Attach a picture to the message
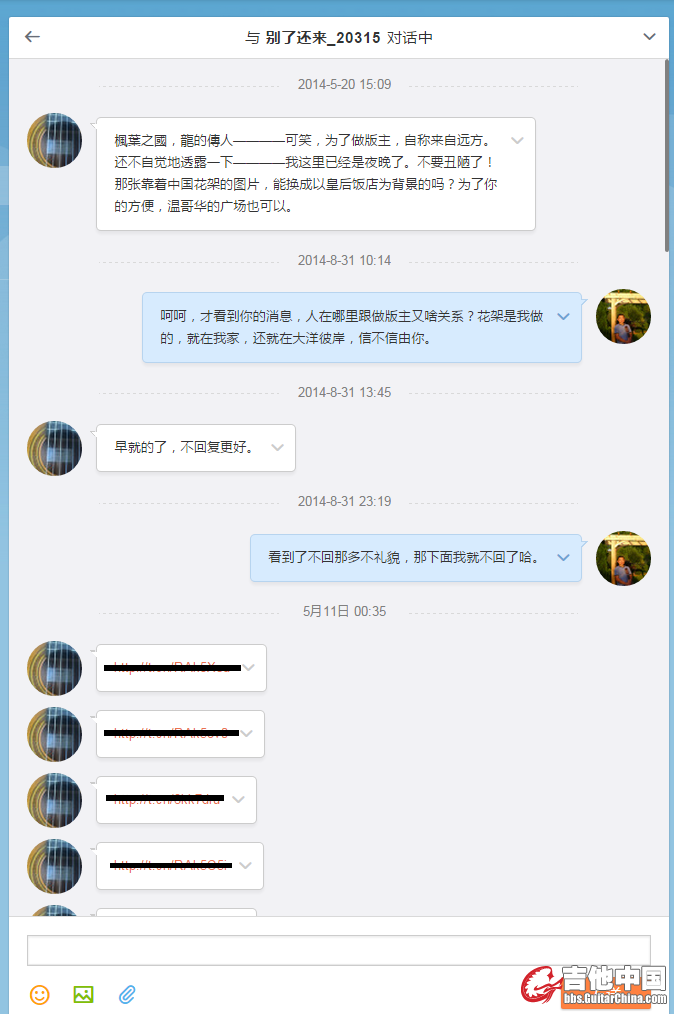The image size is (674, 1014). (83, 994)
